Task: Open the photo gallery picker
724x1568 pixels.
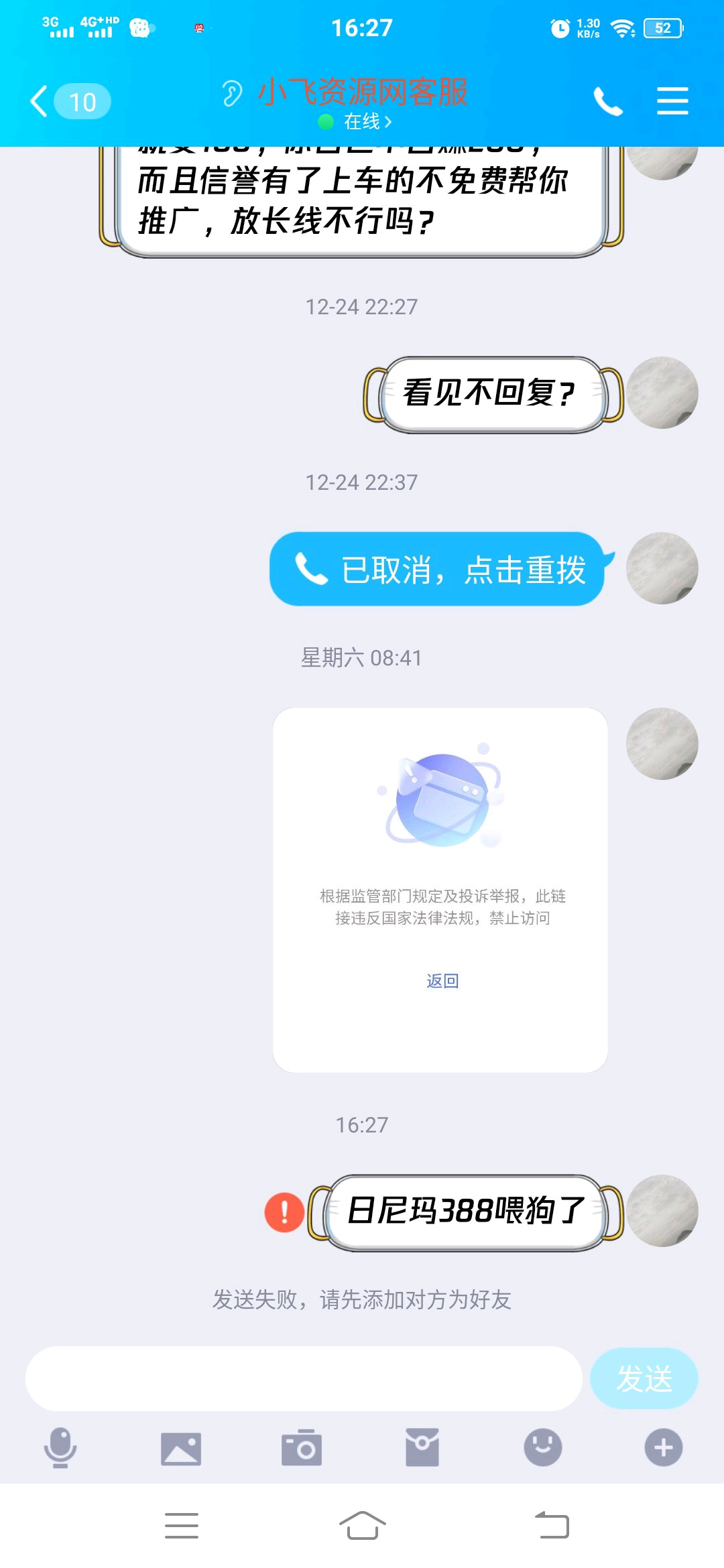Action: coord(181,1449)
